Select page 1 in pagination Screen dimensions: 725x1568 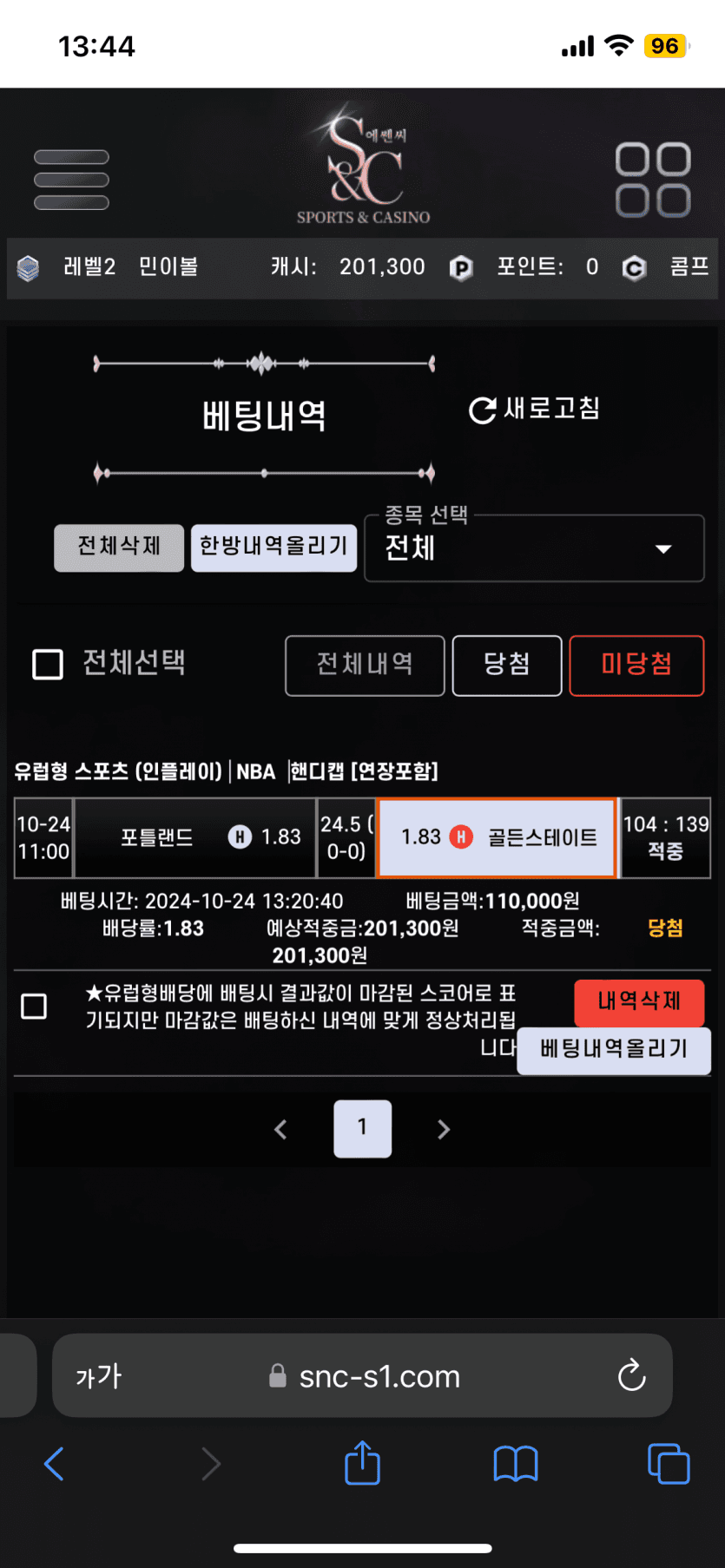click(x=362, y=1128)
